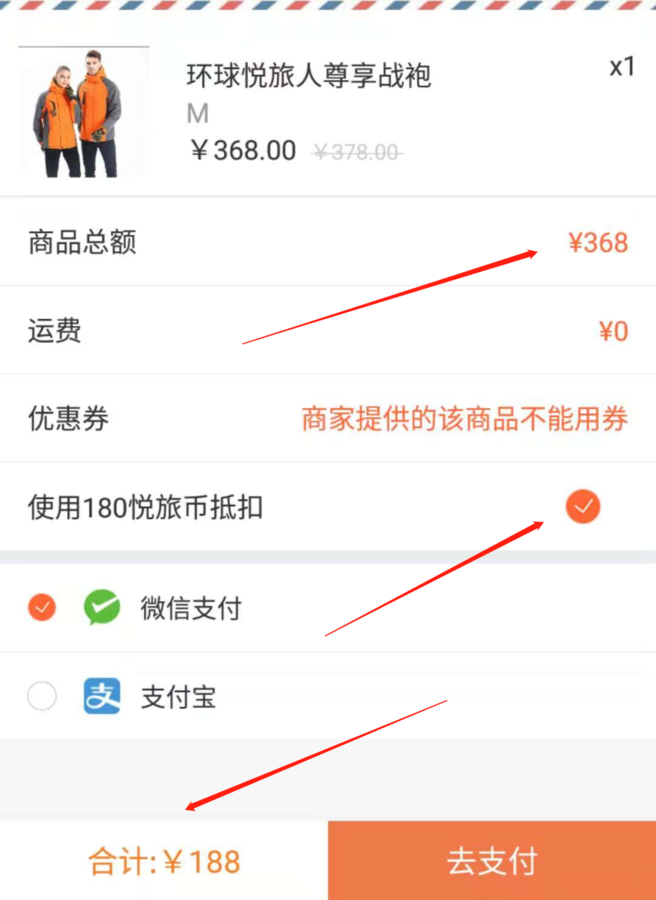Choose 支付宝 as payment method
This screenshot has height=900, width=656.
42,696
